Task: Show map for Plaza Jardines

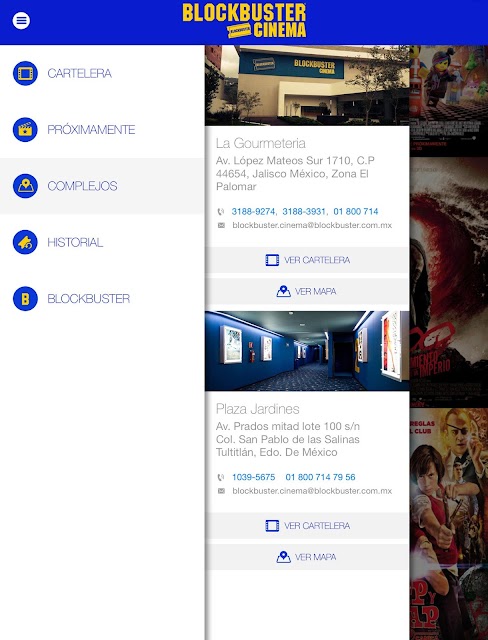Action: click(307, 557)
